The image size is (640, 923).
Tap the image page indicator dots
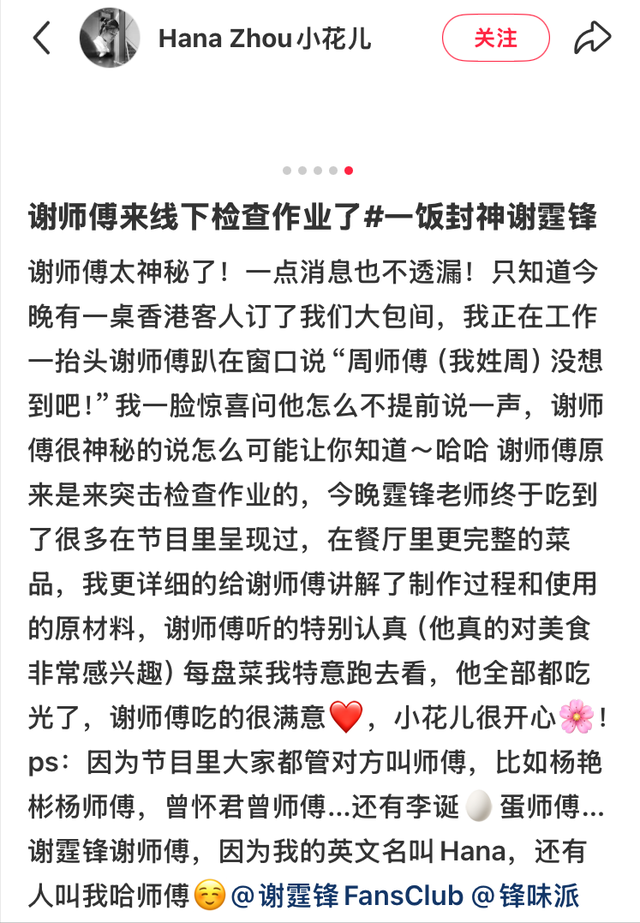point(318,170)
